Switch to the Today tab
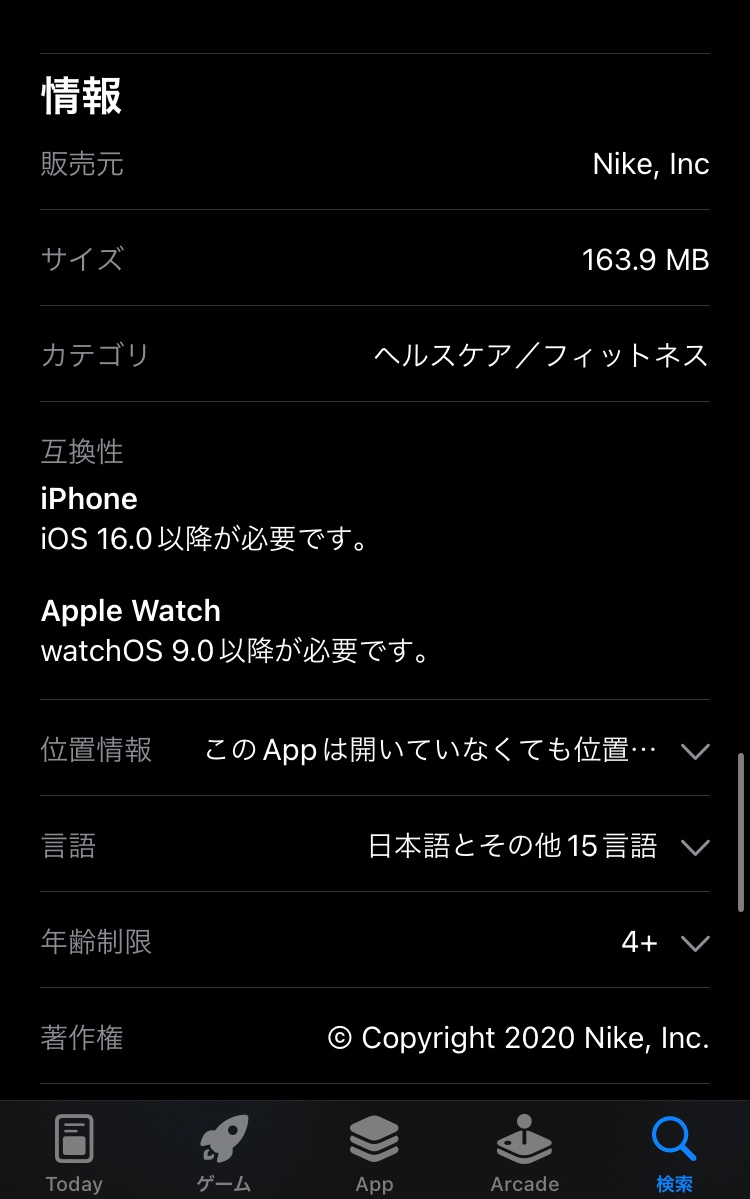The image size is (750, 1199). coord(74,1151)
